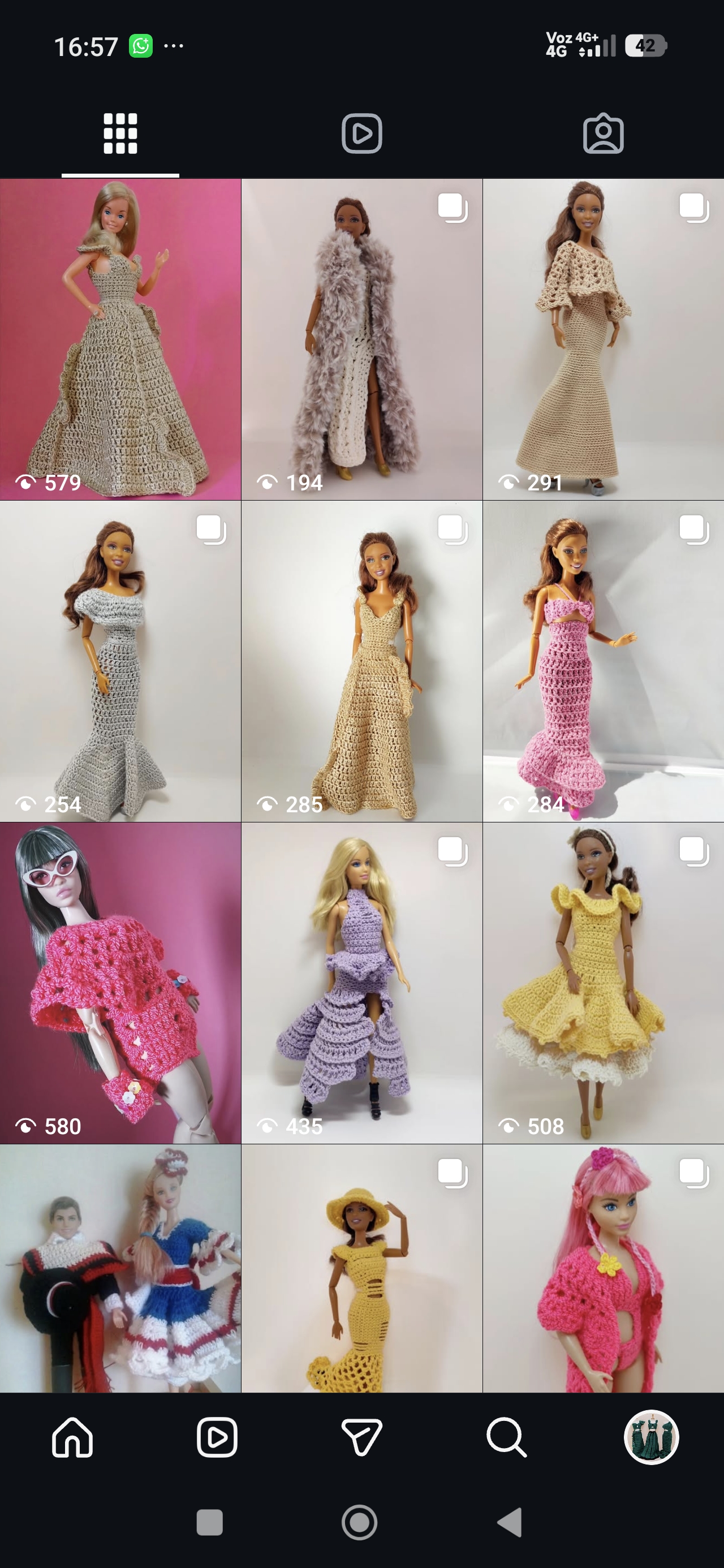
Task: Go to the home feed
Action: (x=72, y=1437)
